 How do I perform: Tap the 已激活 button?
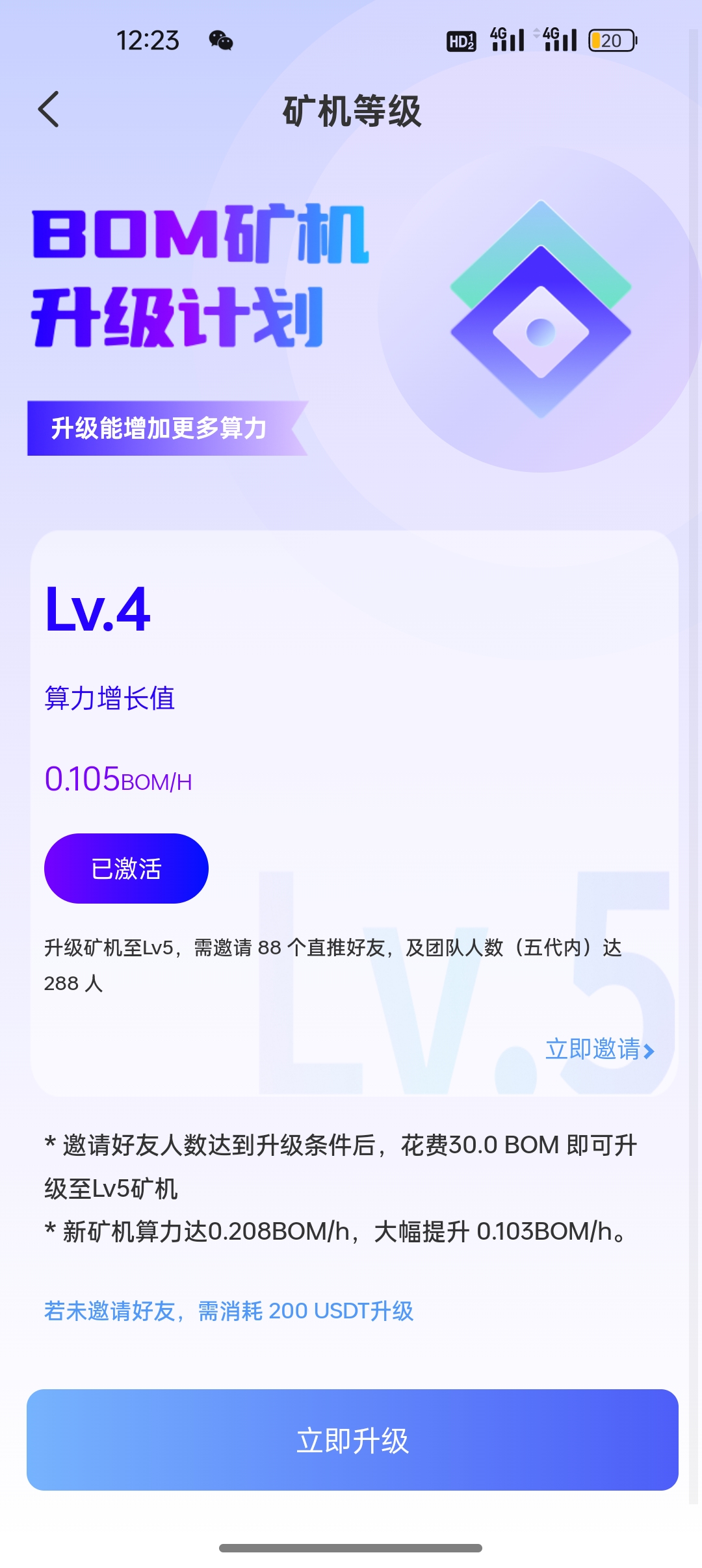pyautogui.click(x=126, y=869)
